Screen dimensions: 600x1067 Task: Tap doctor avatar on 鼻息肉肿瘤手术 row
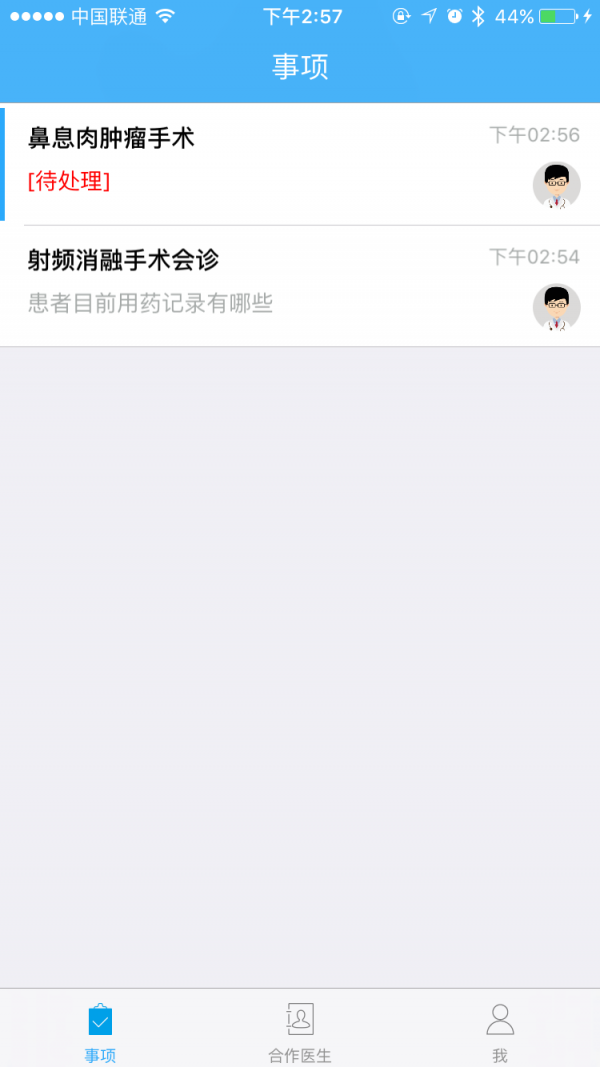pyautogui.click(x=556, y=185)
